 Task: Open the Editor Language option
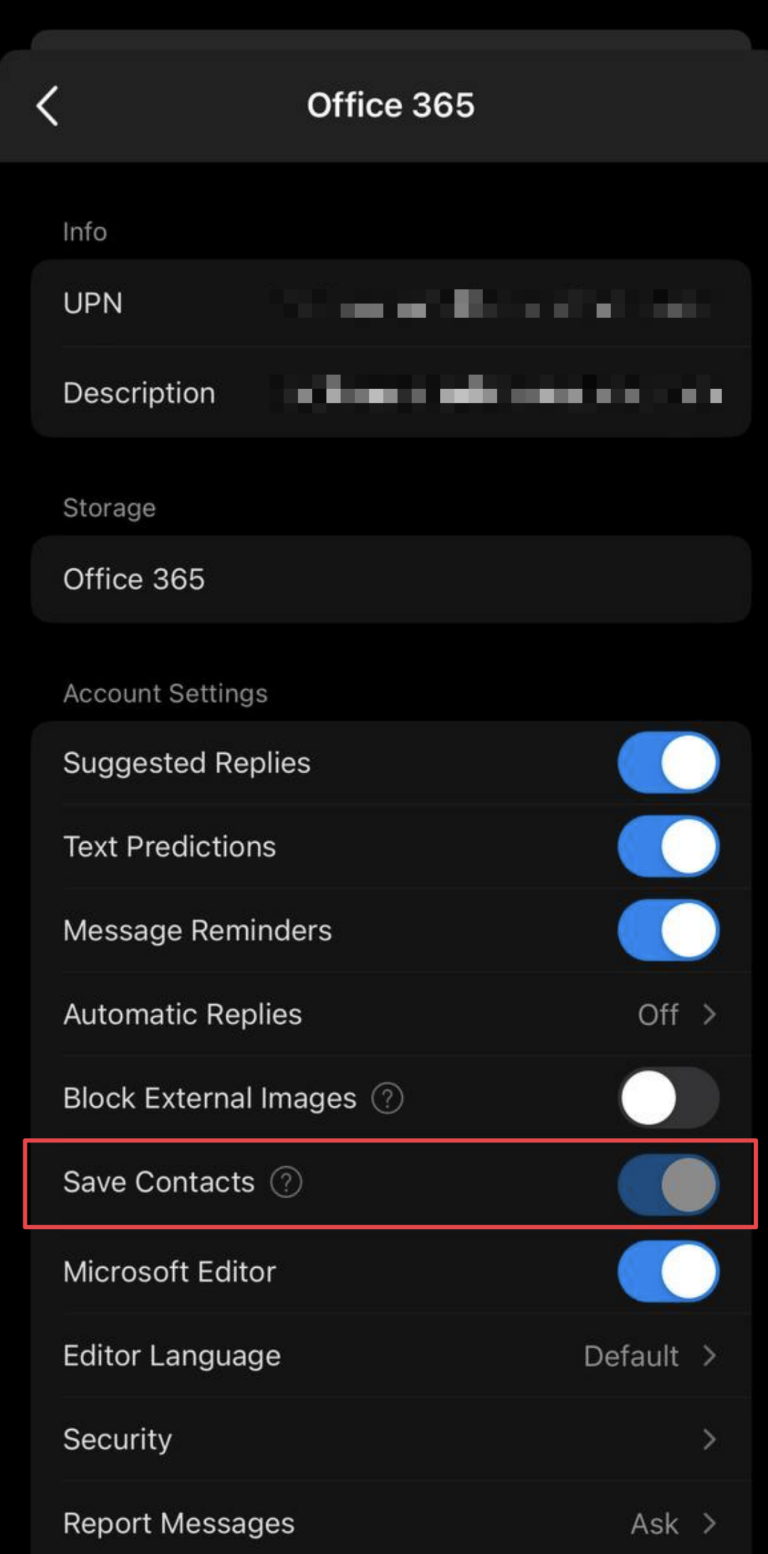tap(391, 1356)
